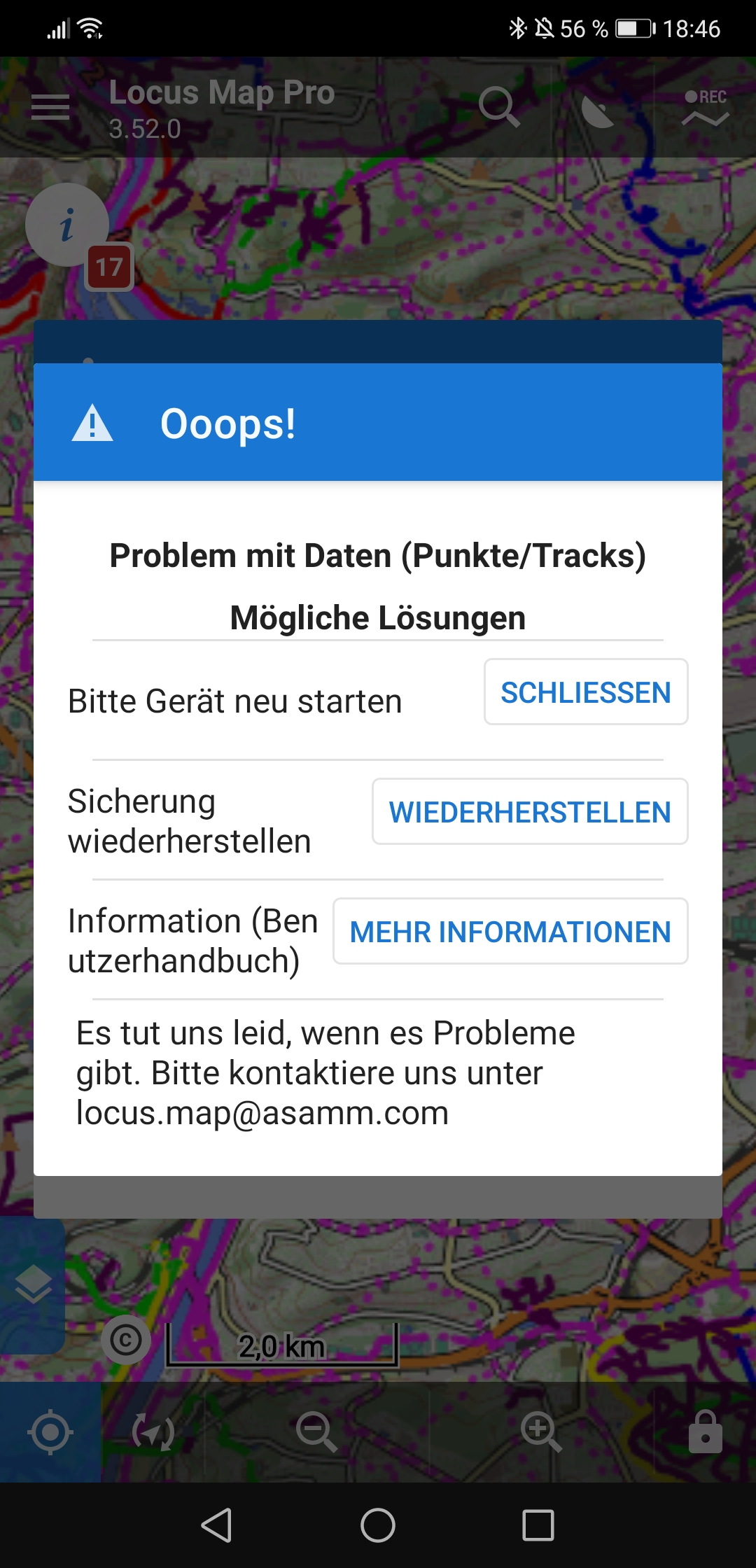
Task: Toggle map rotation compass icon
Action: [153, 1432]
